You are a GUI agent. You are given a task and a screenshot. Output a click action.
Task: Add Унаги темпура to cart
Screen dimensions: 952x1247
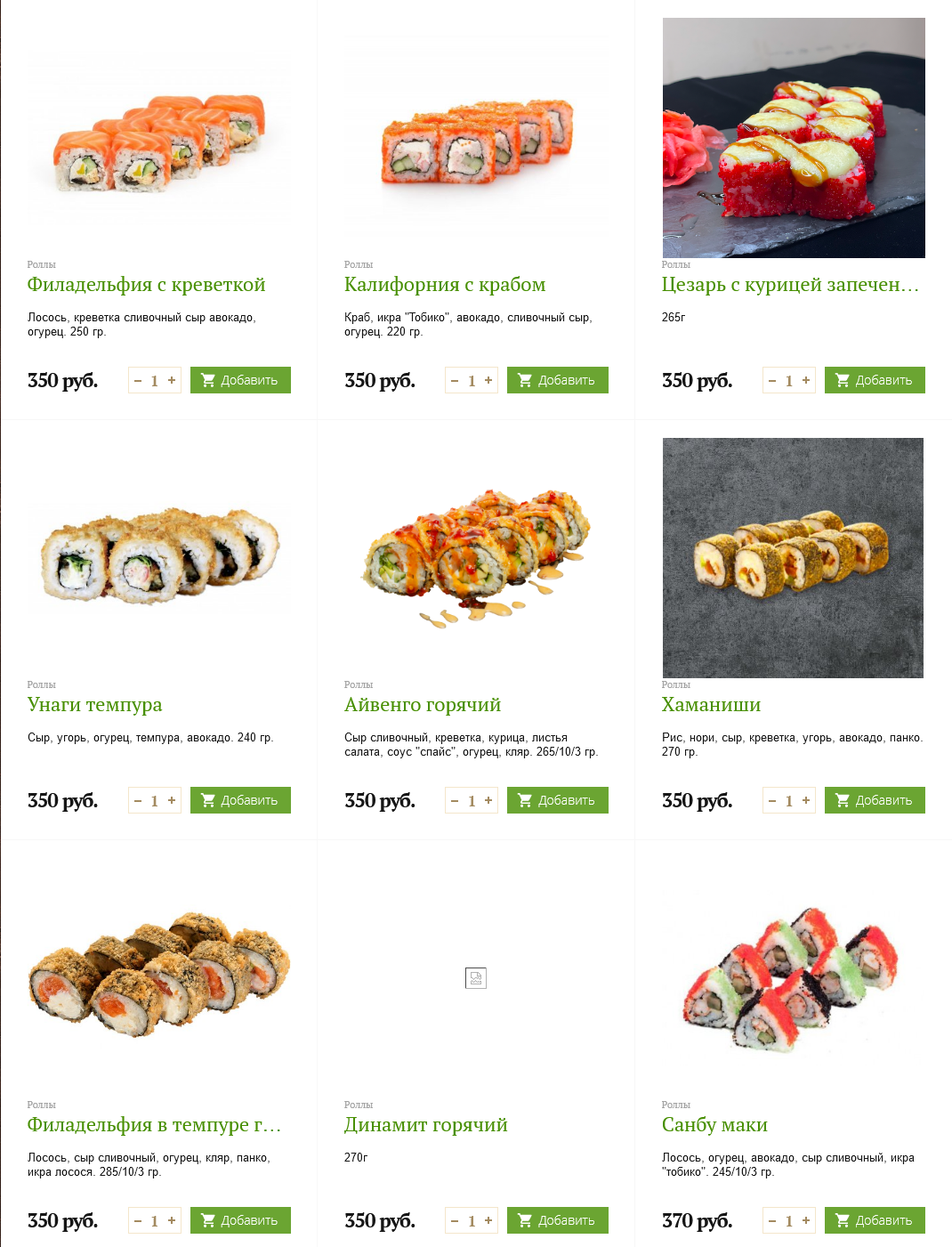(x=240, y=800)
